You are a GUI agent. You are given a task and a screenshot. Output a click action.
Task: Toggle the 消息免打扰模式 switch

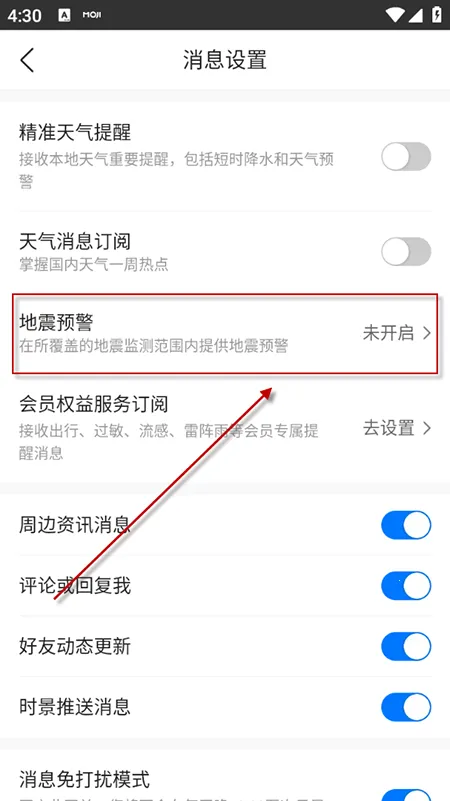coord(406,795)
